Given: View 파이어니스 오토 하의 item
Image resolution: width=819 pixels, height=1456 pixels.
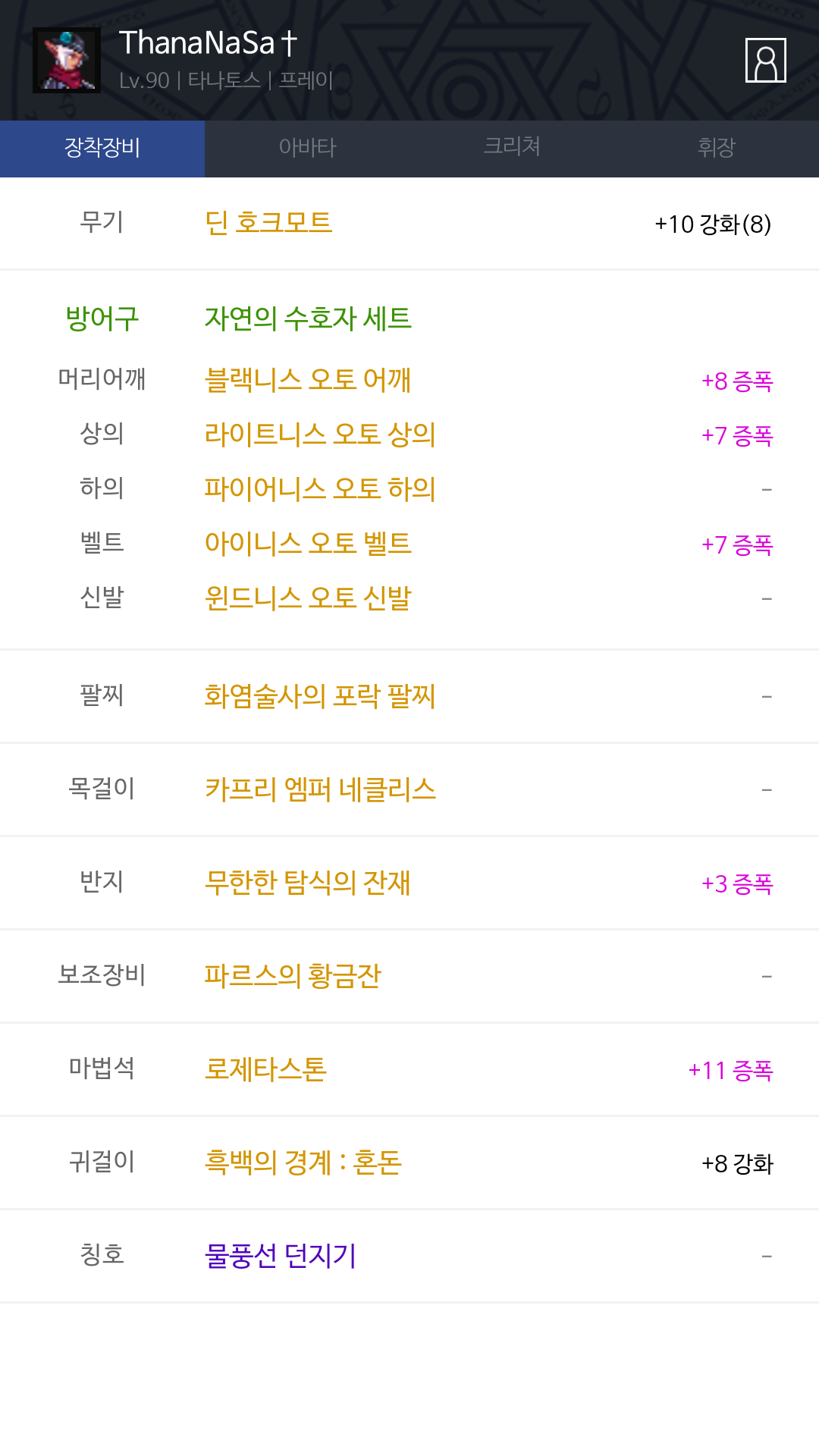Looking at the screenshot, I should pos(320,489).
